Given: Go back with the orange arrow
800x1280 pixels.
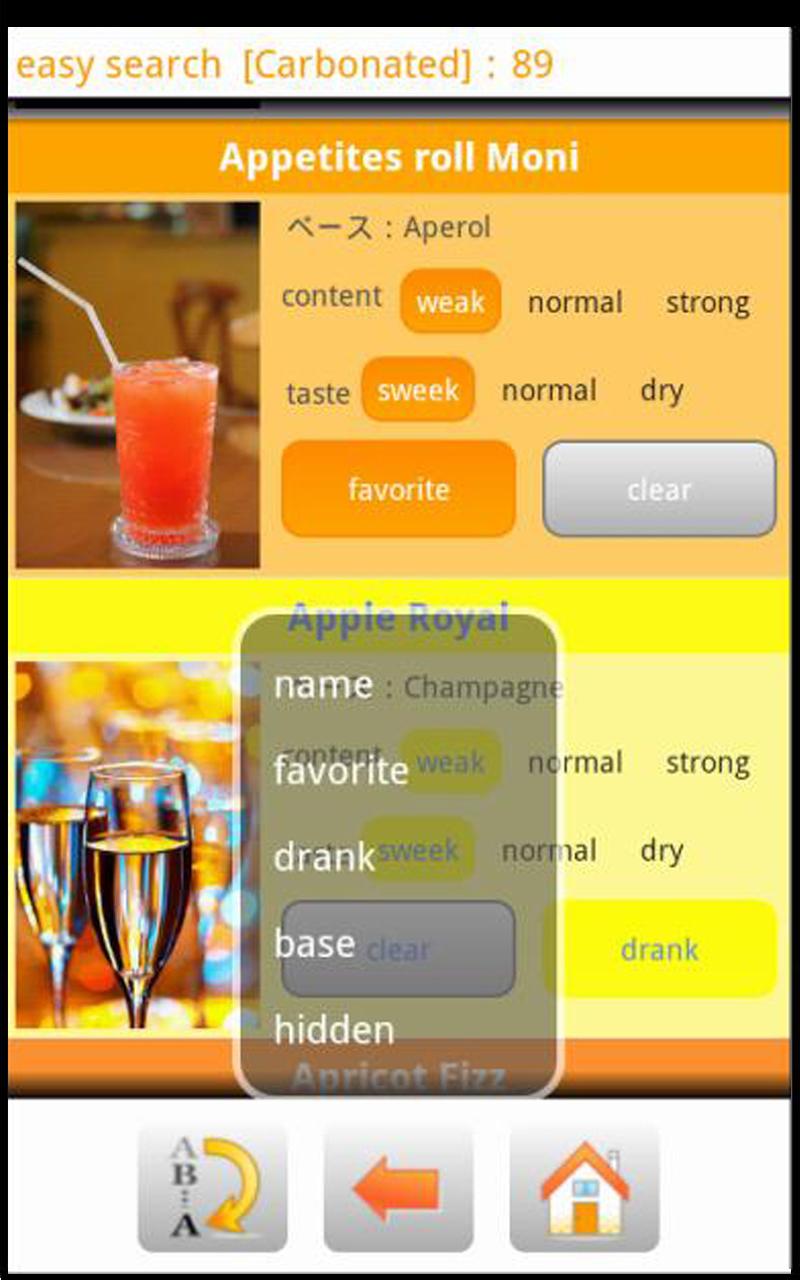Looking at the screenshot, I should (398, 1187).
